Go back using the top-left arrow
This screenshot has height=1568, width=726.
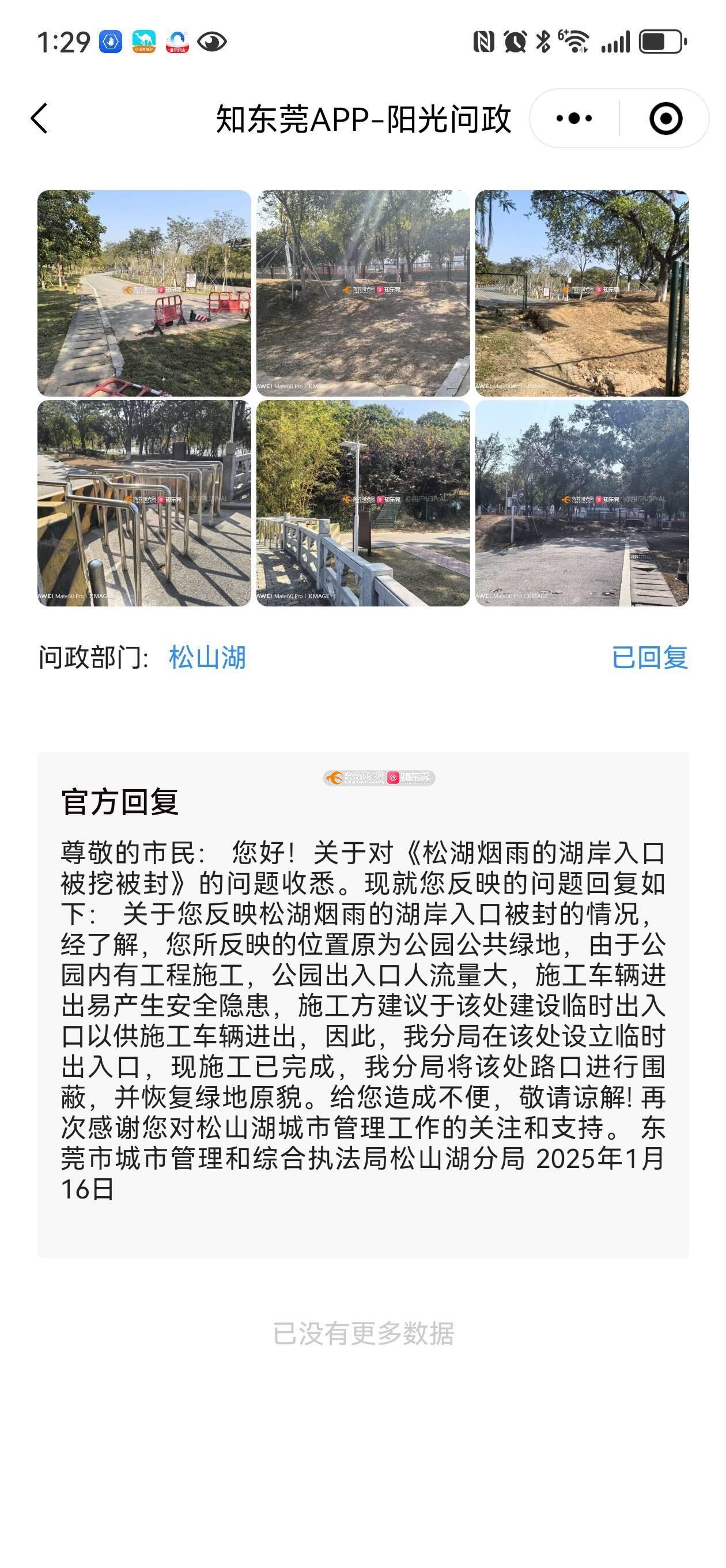point(40,118)
